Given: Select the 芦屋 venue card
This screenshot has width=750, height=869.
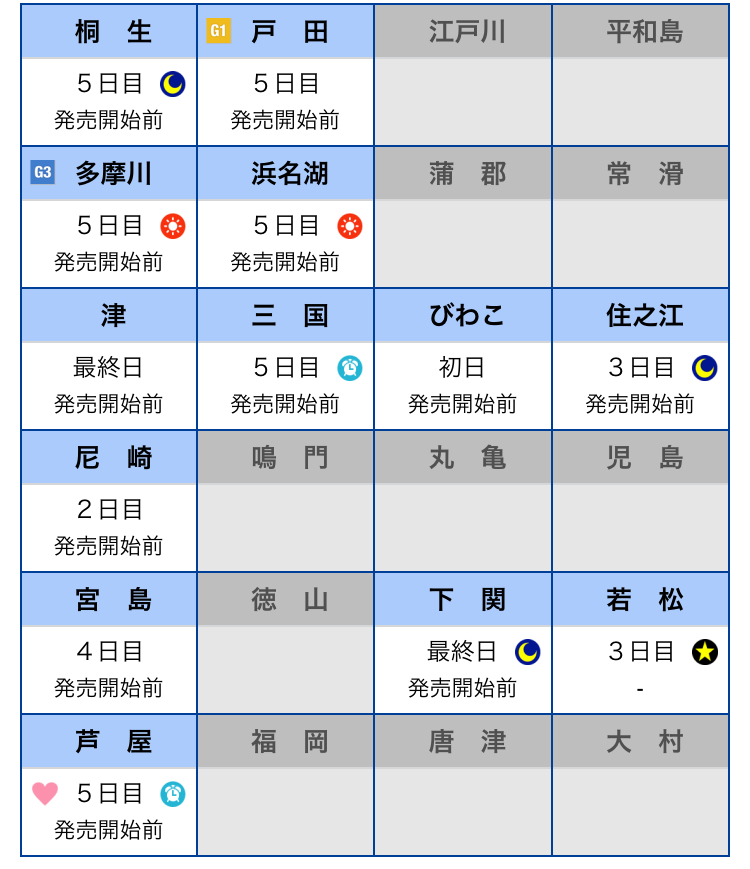Looking at the screenshot, I should pyautogui.click(x=109, y=786).
